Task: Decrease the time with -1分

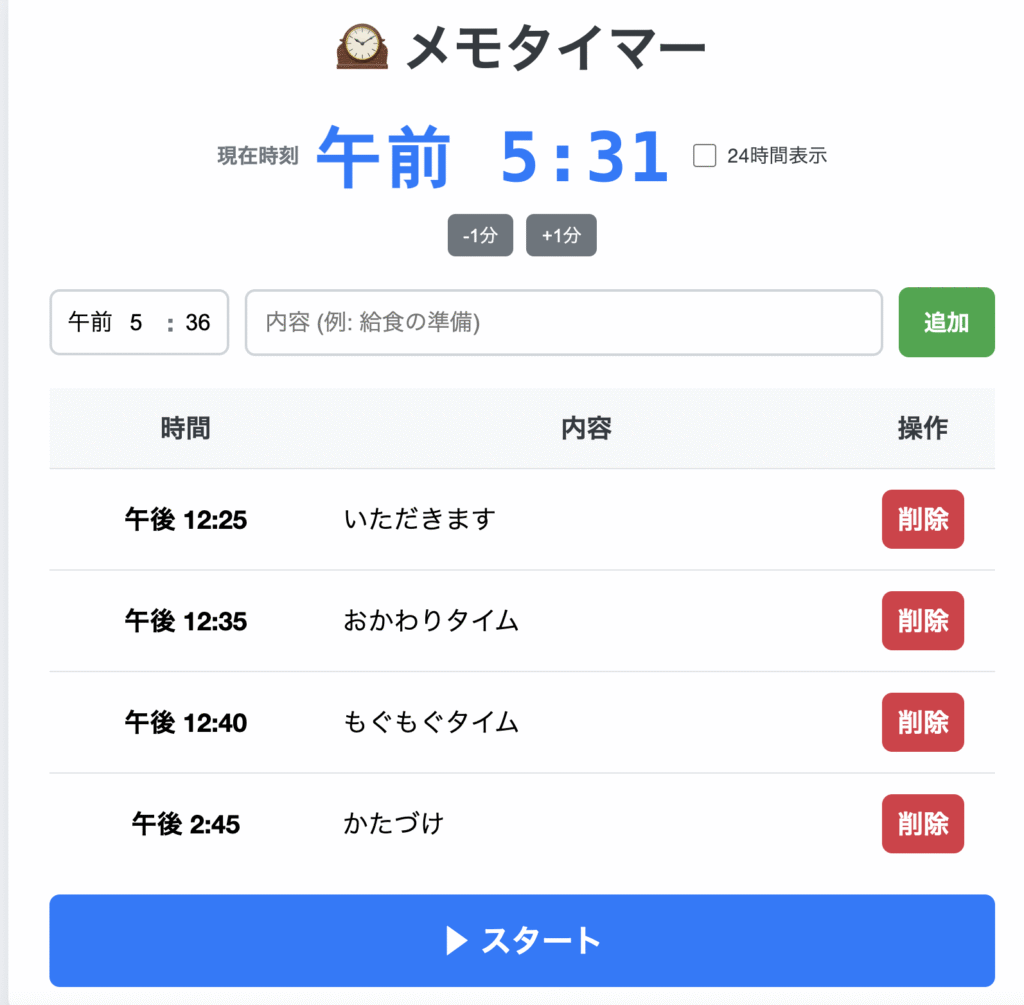Action: click(x=480, y=235)
